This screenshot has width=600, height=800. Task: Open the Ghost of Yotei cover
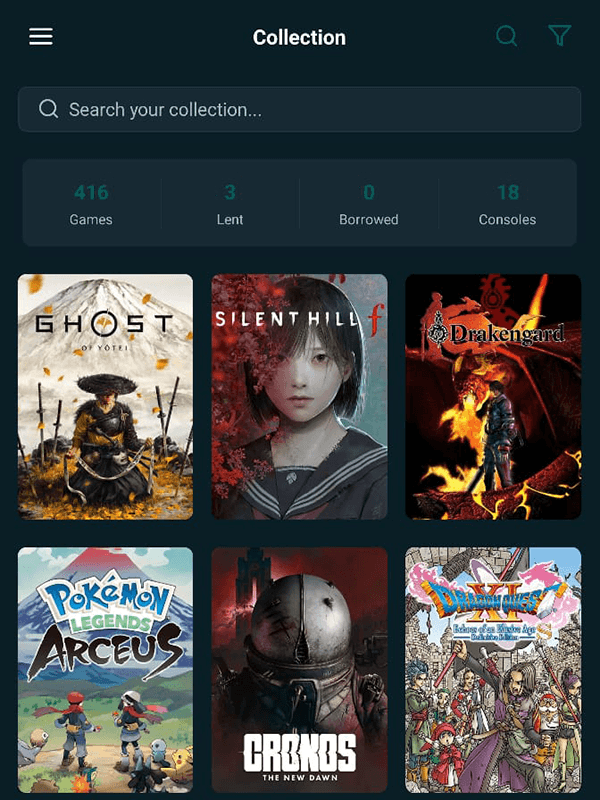(x=105, y=396)
